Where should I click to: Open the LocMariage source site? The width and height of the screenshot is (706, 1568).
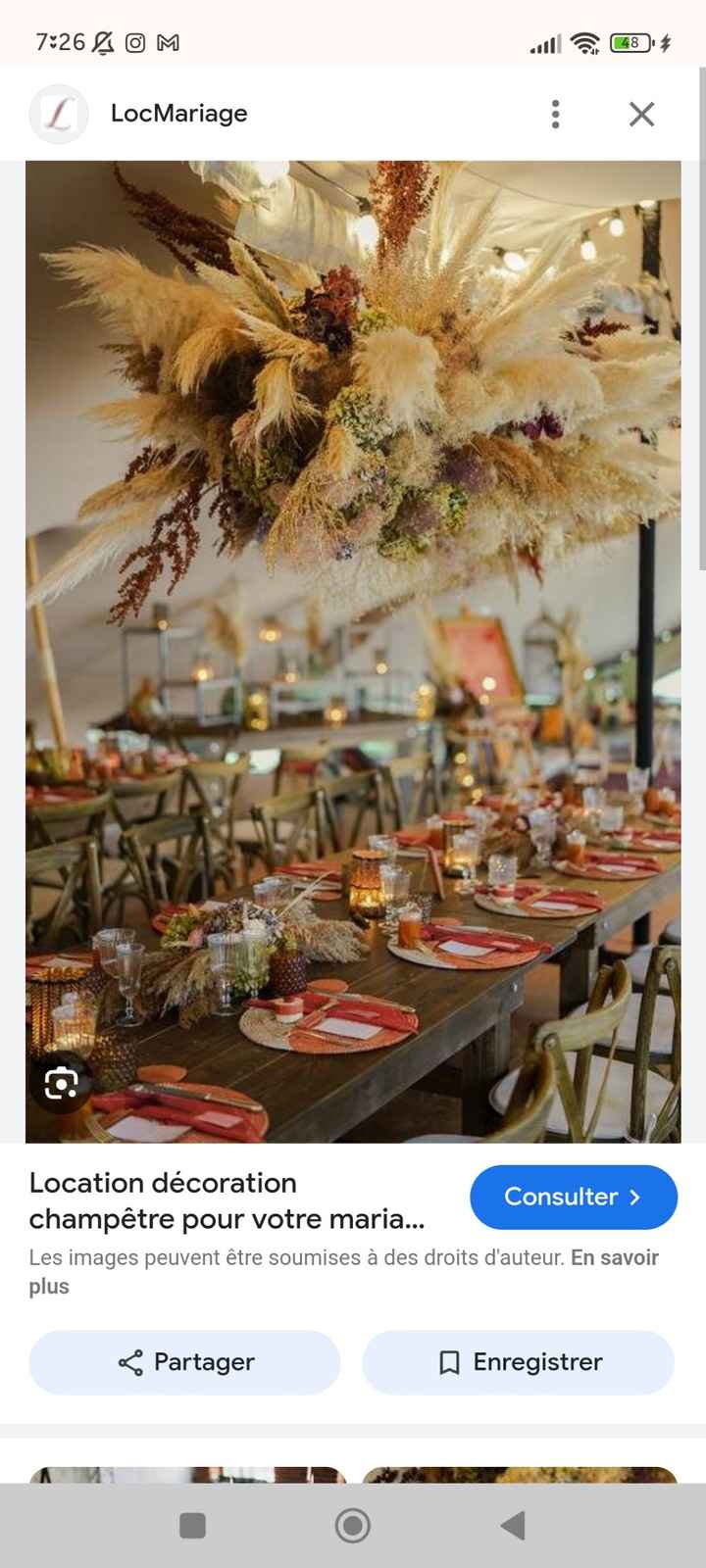point(177,114)
